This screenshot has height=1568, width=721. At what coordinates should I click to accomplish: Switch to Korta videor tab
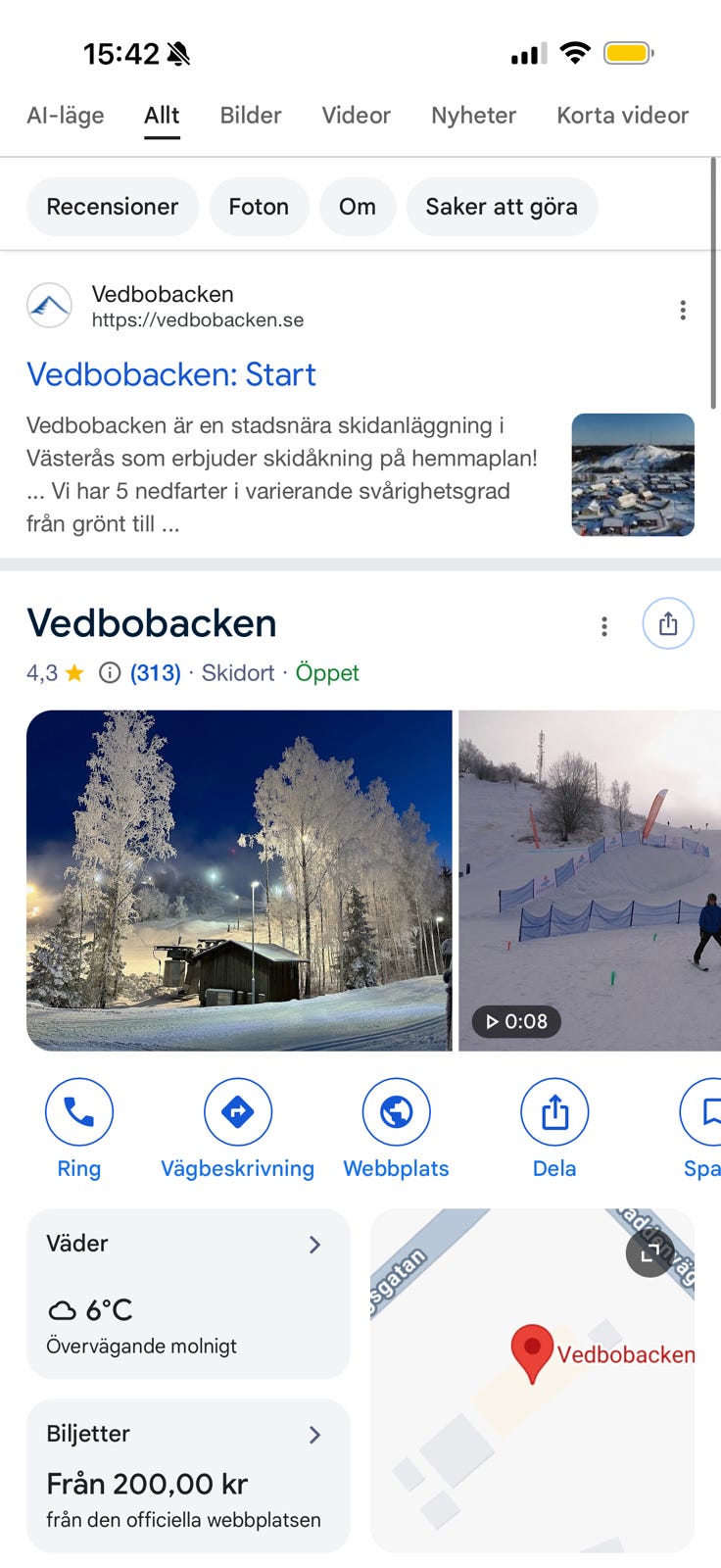coord(622,116)
